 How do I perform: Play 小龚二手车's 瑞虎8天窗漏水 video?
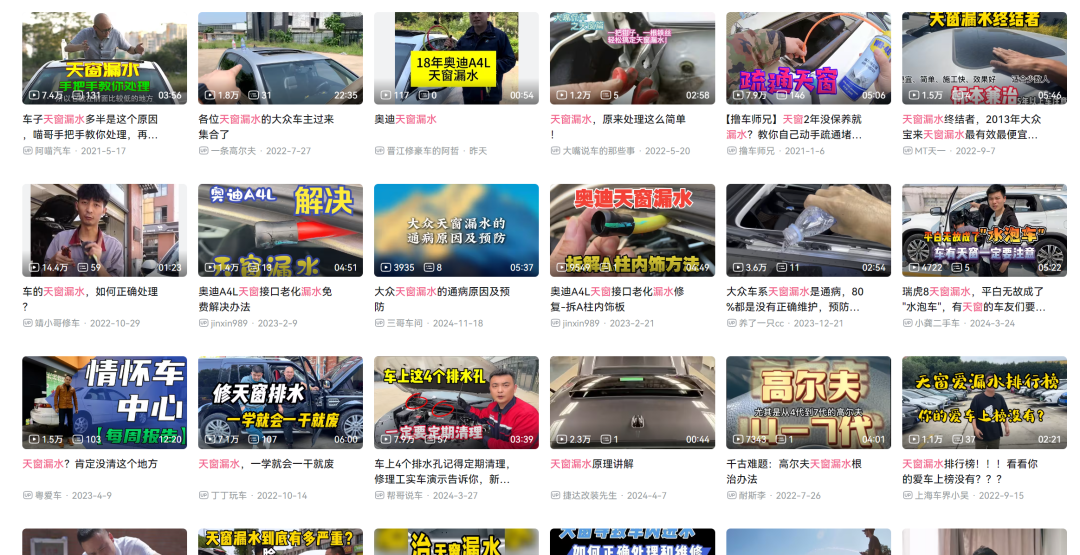click(984, 230)
